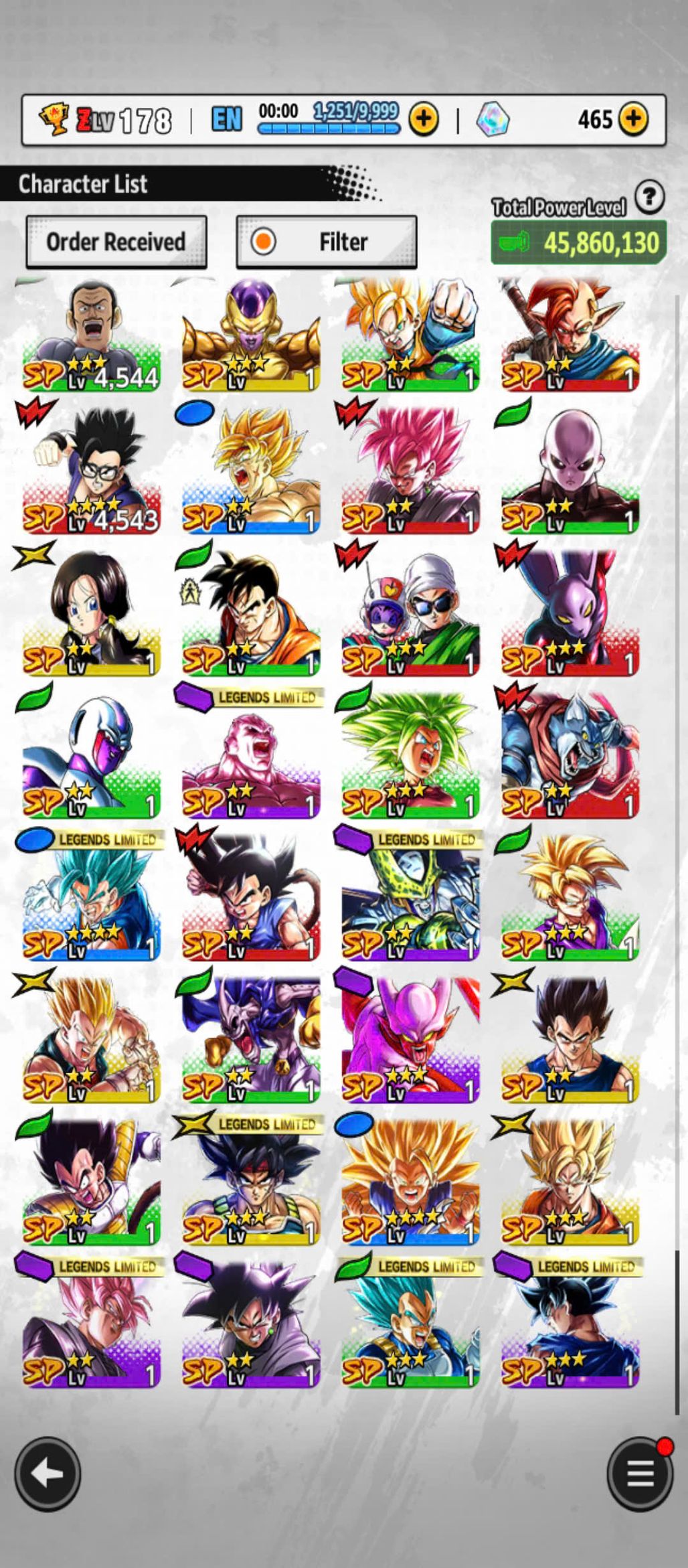Add energy with the plus button
This screenshot has width=688, height=1568.
click(x=424, y=120)
